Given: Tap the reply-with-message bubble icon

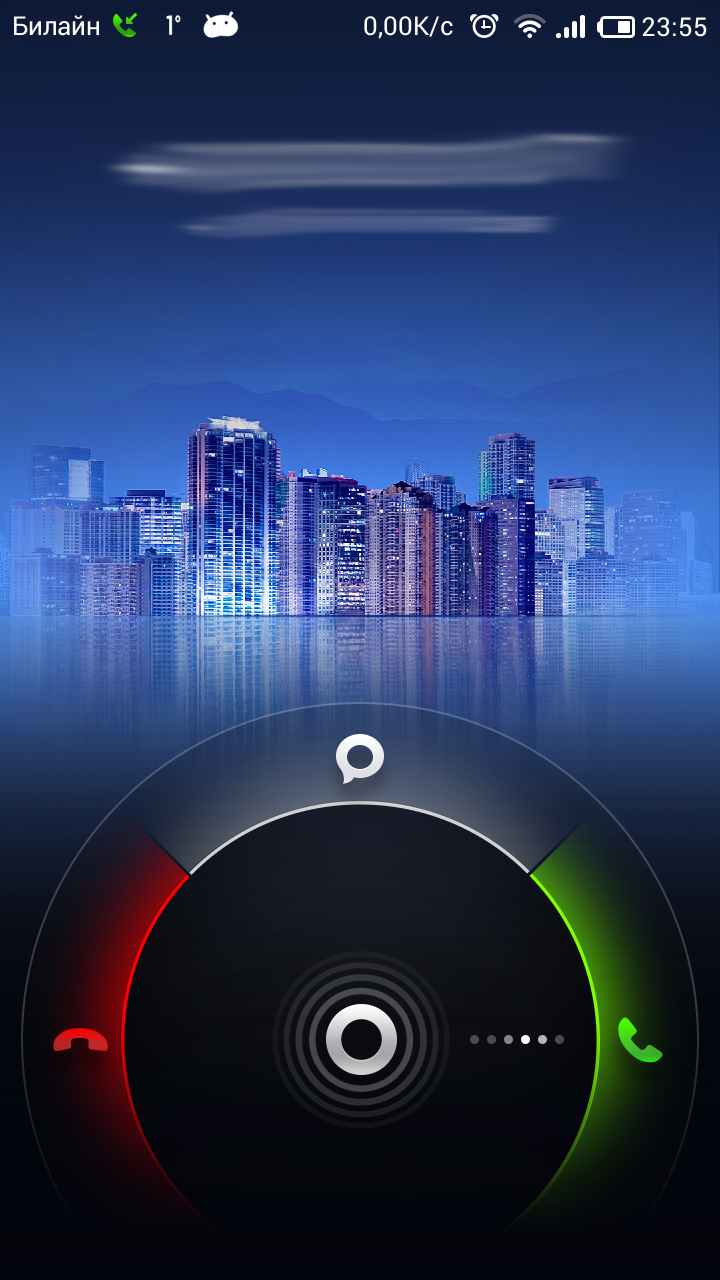Looking at the screenshot, I should click(360, 758).
